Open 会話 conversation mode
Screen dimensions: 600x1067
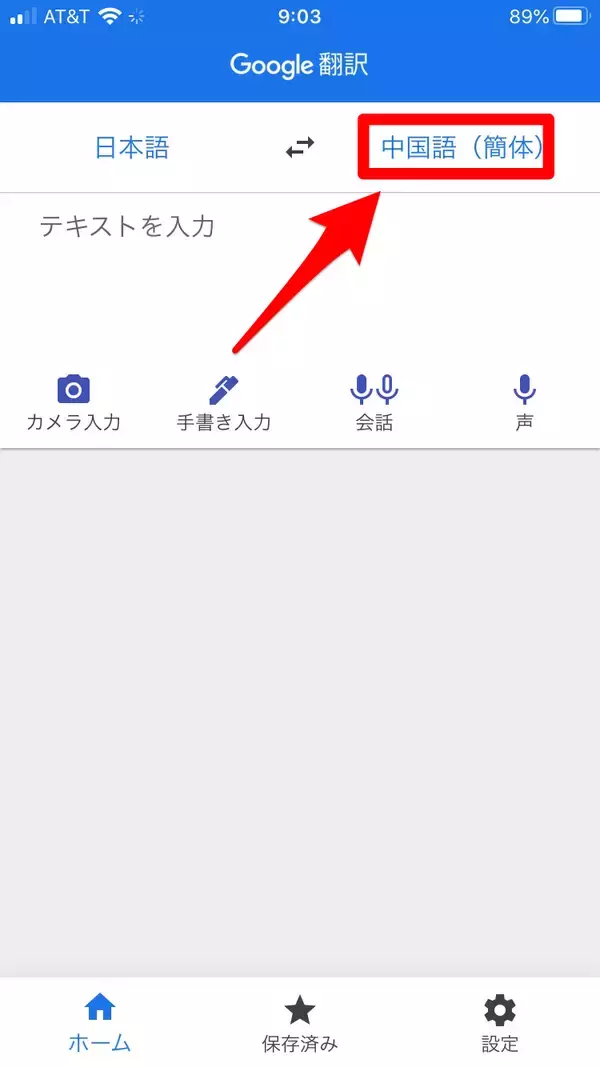374,402
